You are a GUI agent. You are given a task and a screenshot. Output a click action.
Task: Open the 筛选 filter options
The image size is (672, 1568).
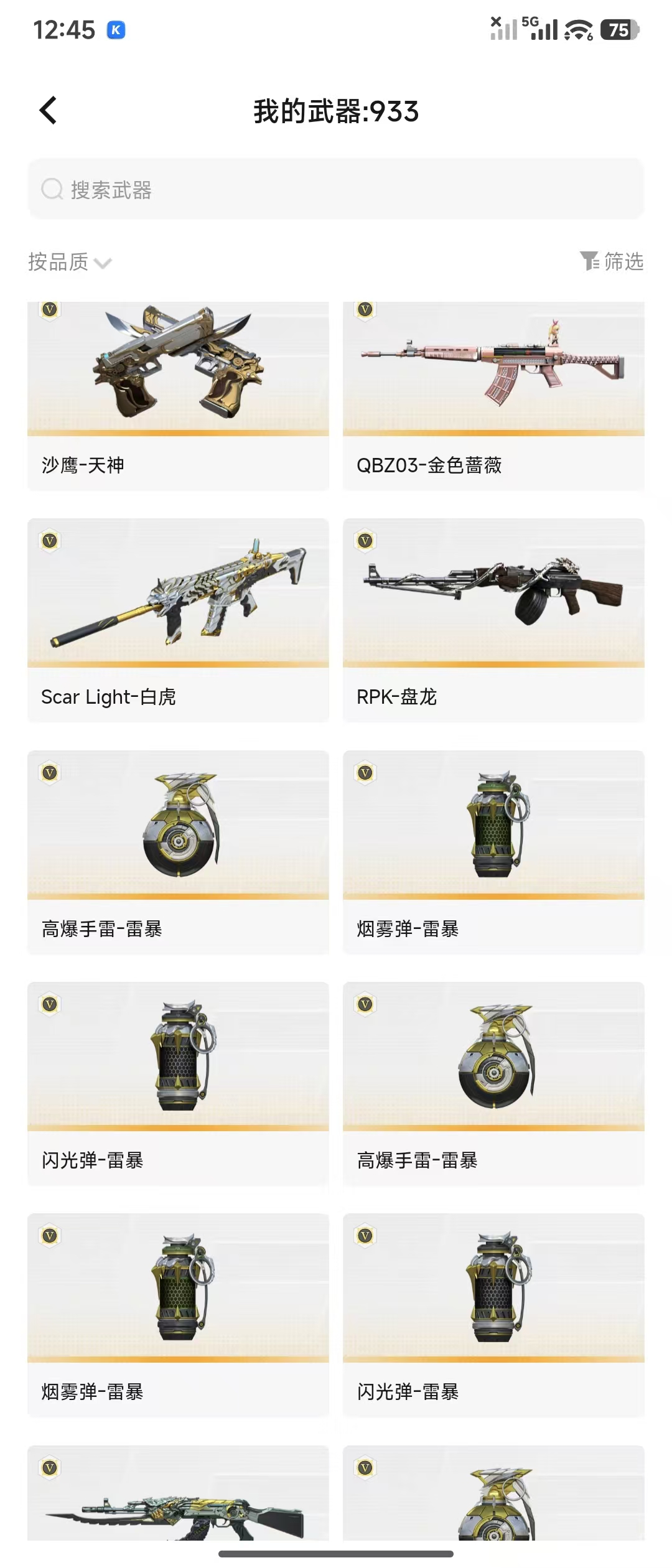pos(612,261)
